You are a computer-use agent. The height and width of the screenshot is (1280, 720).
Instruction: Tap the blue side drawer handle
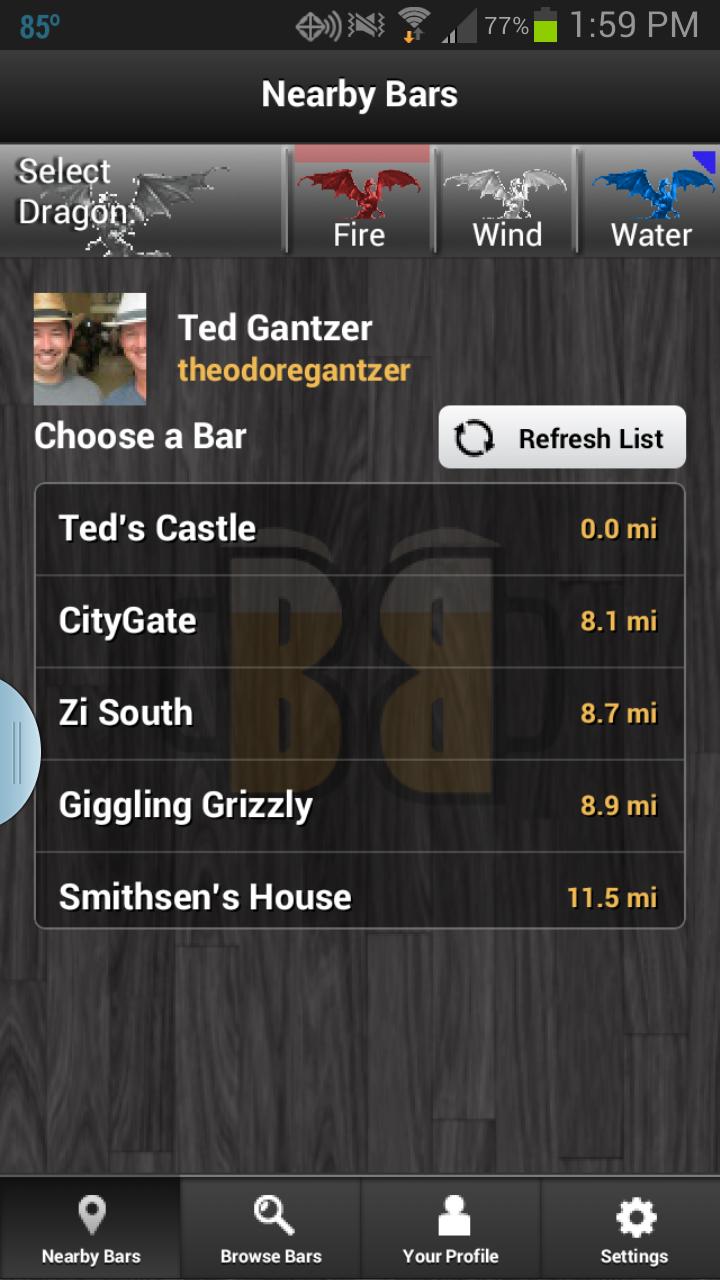(17, 752)
